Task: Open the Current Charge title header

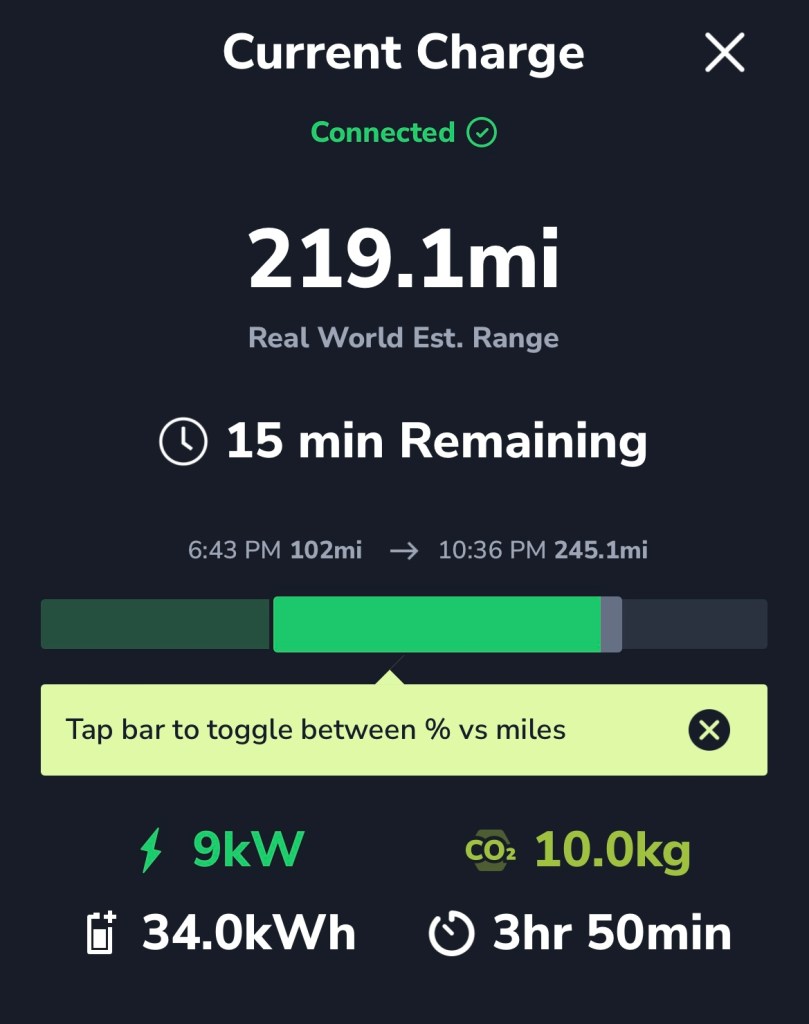Action: (404, 53)
